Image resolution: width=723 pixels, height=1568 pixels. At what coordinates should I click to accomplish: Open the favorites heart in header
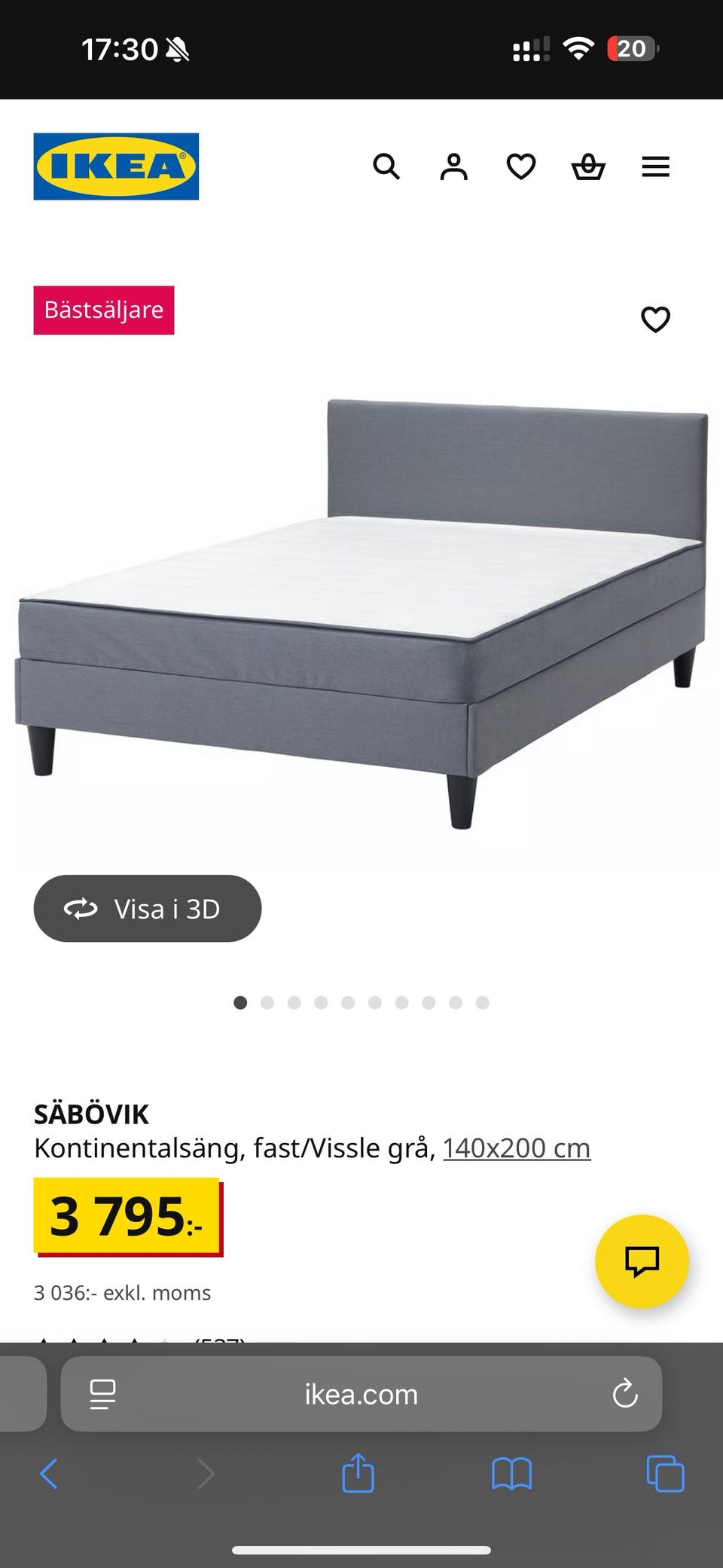click(520, 167)
